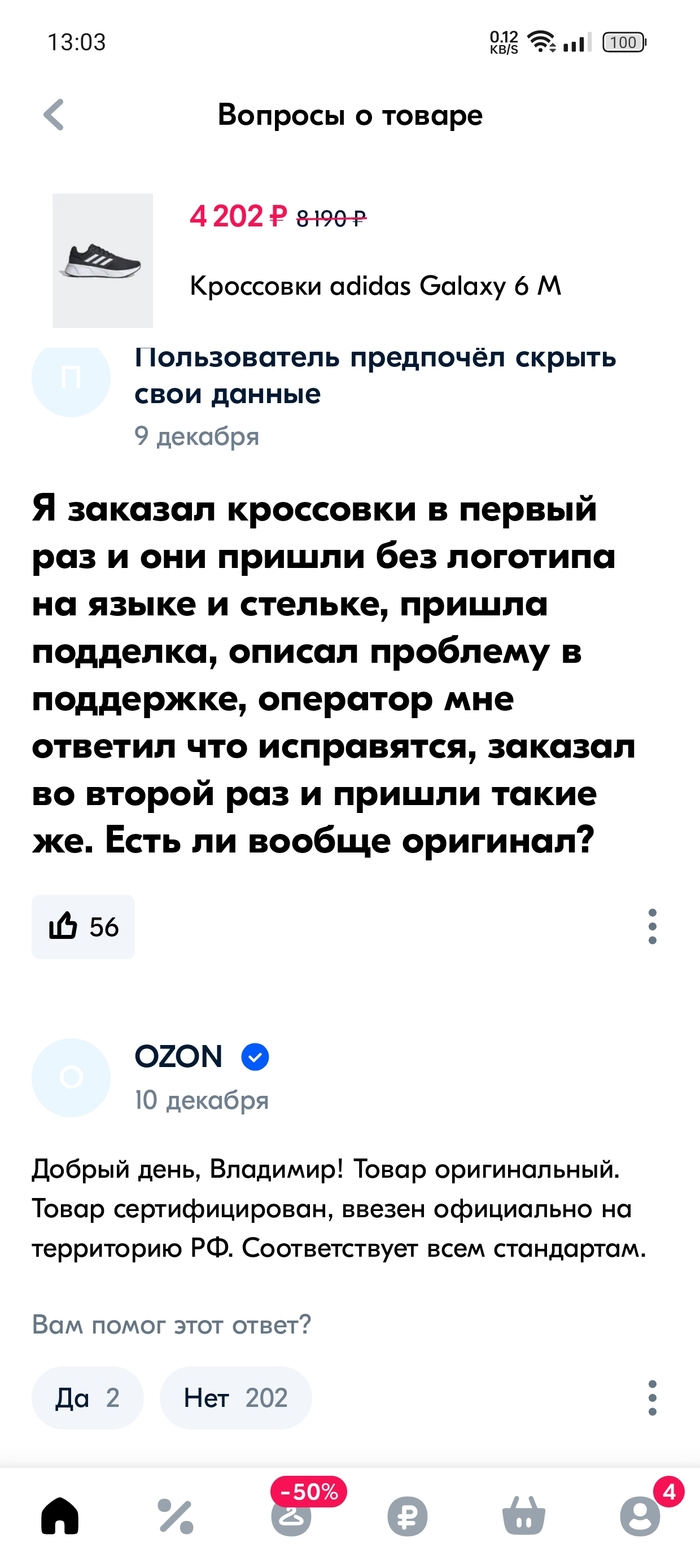Open the percent discounts tab

175,1517
